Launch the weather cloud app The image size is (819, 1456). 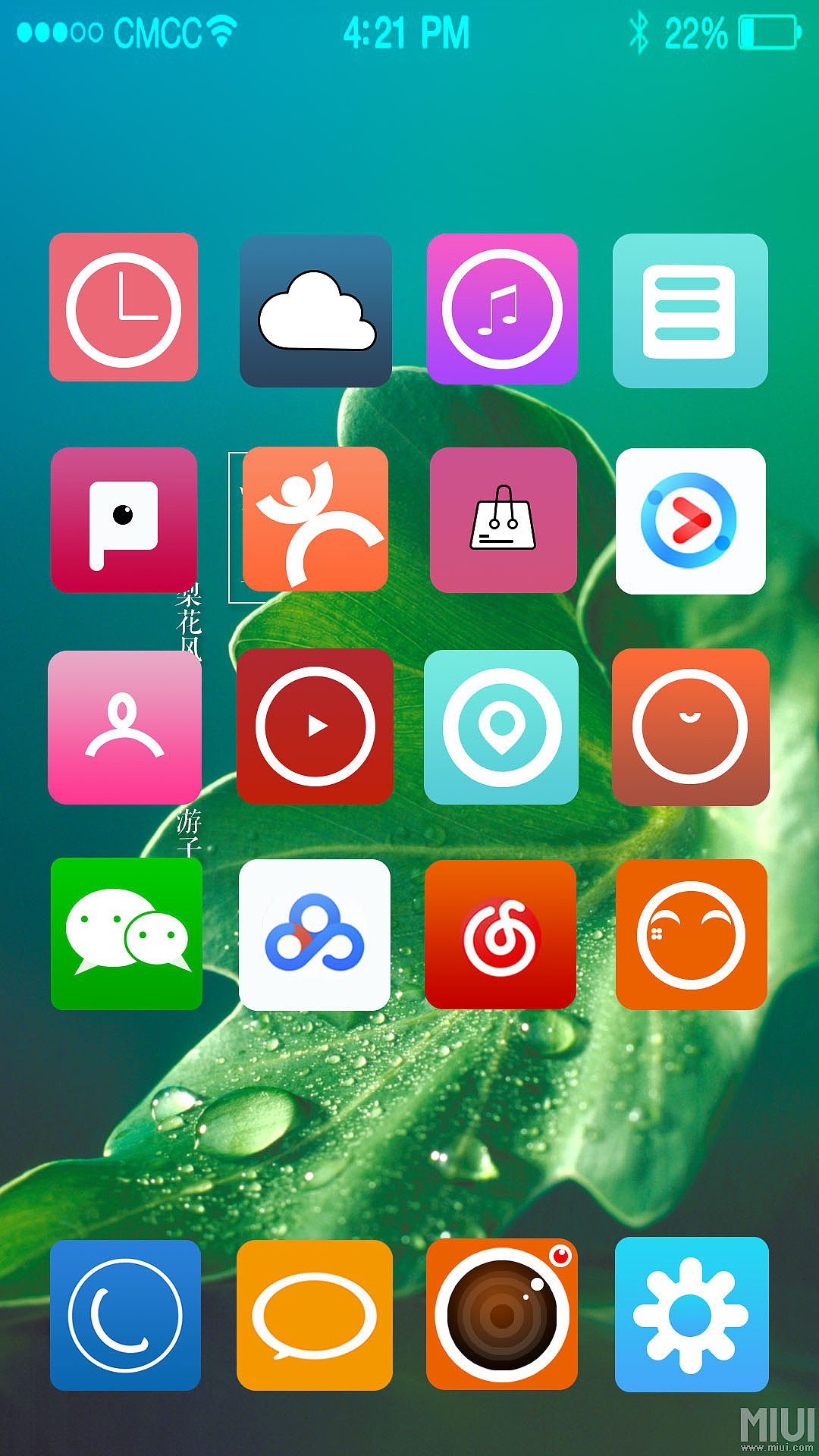click(315, 311)
